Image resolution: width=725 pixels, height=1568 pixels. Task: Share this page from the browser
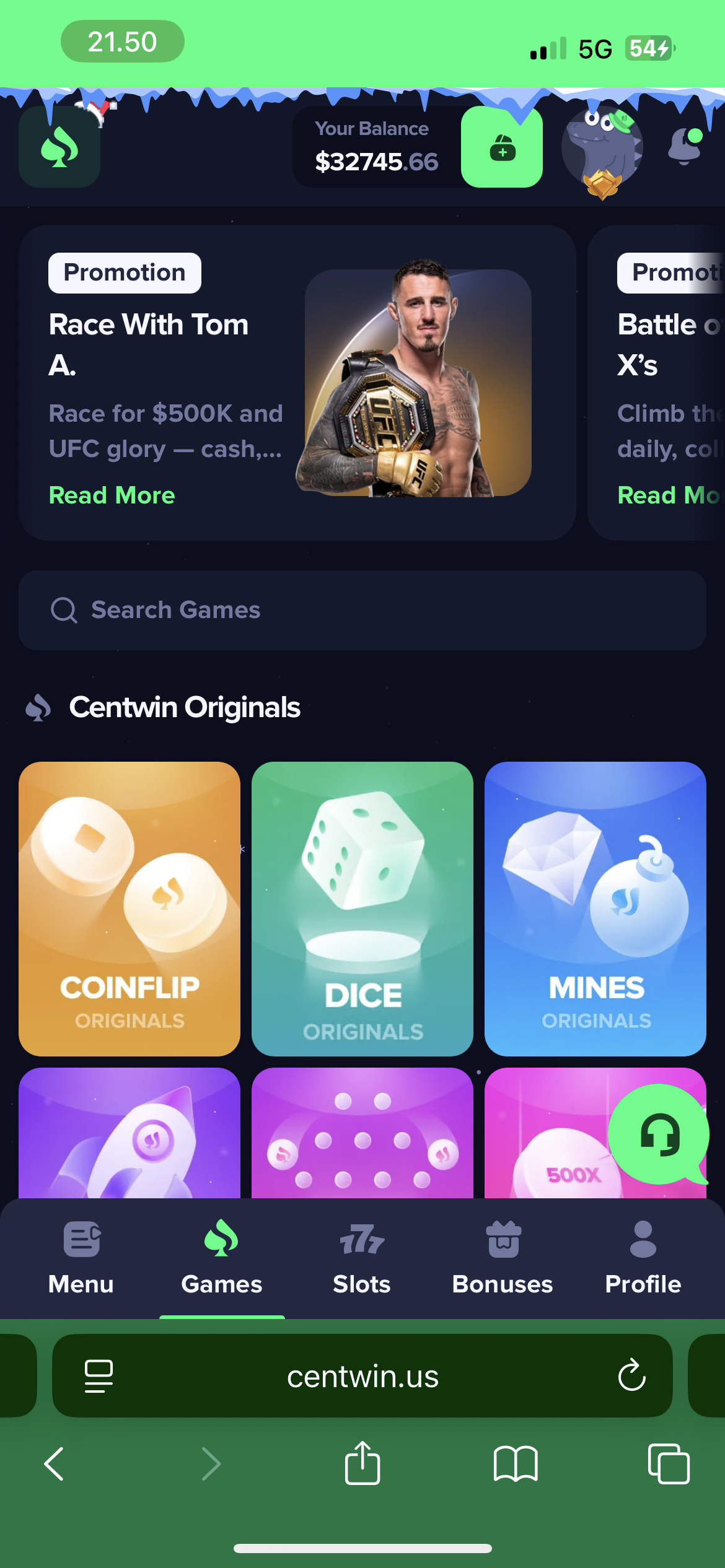(362, 1464)
